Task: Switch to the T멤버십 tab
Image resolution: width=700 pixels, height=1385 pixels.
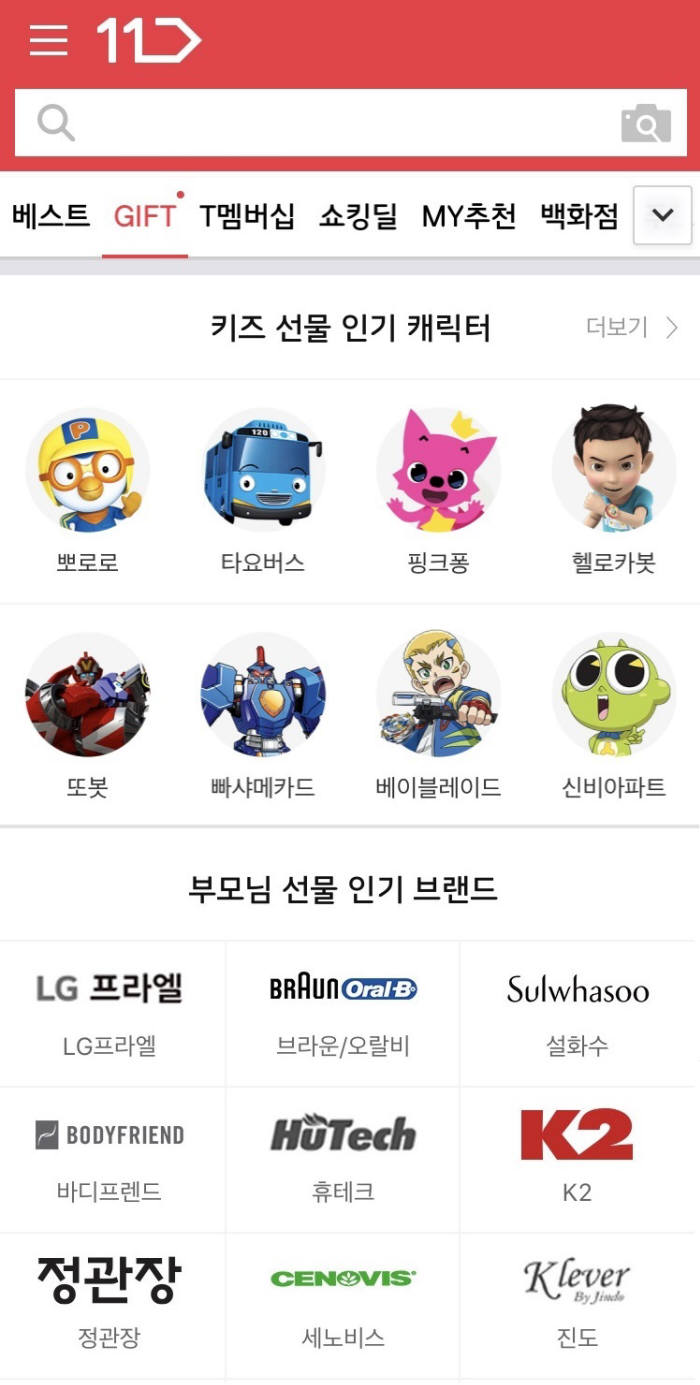Action: (247, 216)
